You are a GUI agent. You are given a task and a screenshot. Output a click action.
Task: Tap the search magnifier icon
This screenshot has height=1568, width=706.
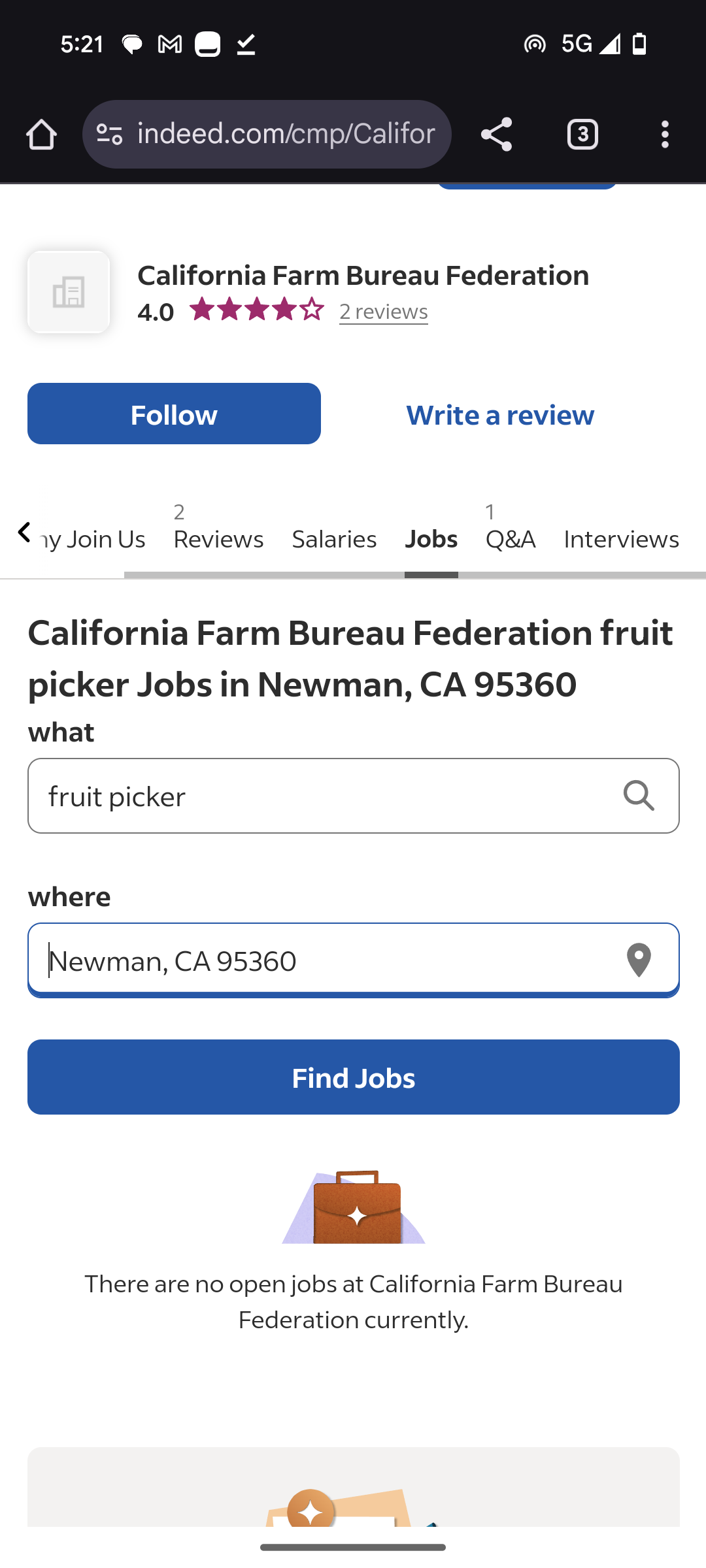(x=639, y=796)
